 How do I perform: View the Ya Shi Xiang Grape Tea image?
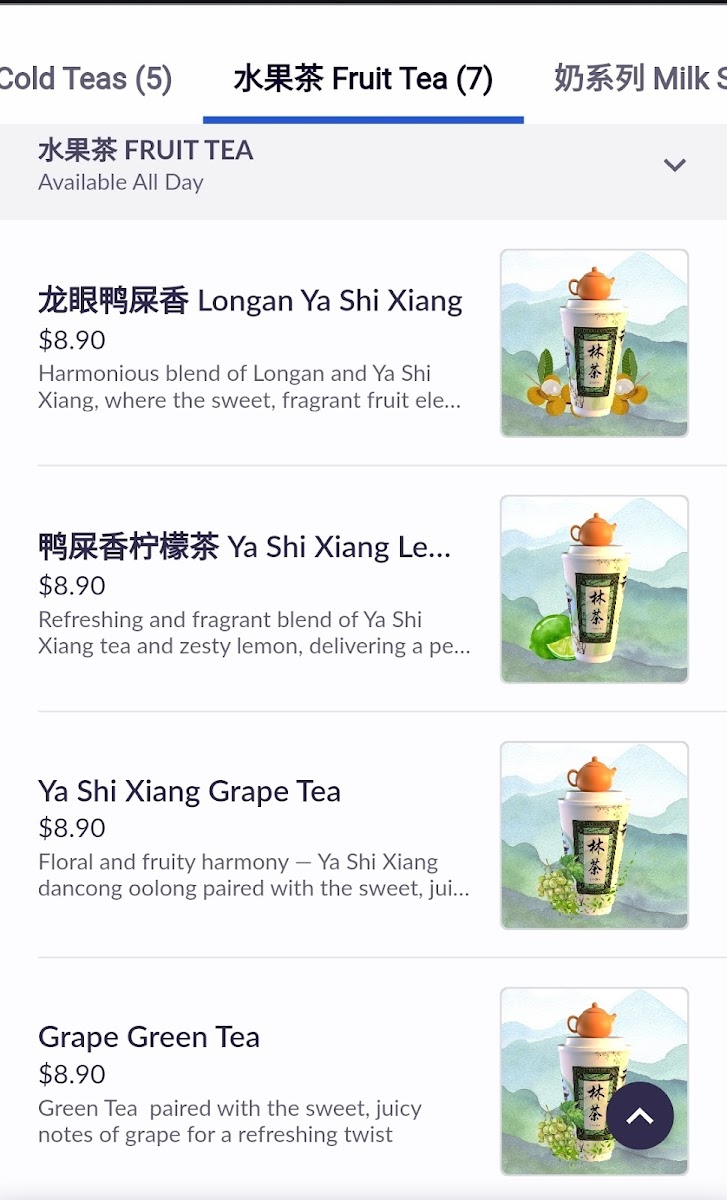[x=594, y=835]
